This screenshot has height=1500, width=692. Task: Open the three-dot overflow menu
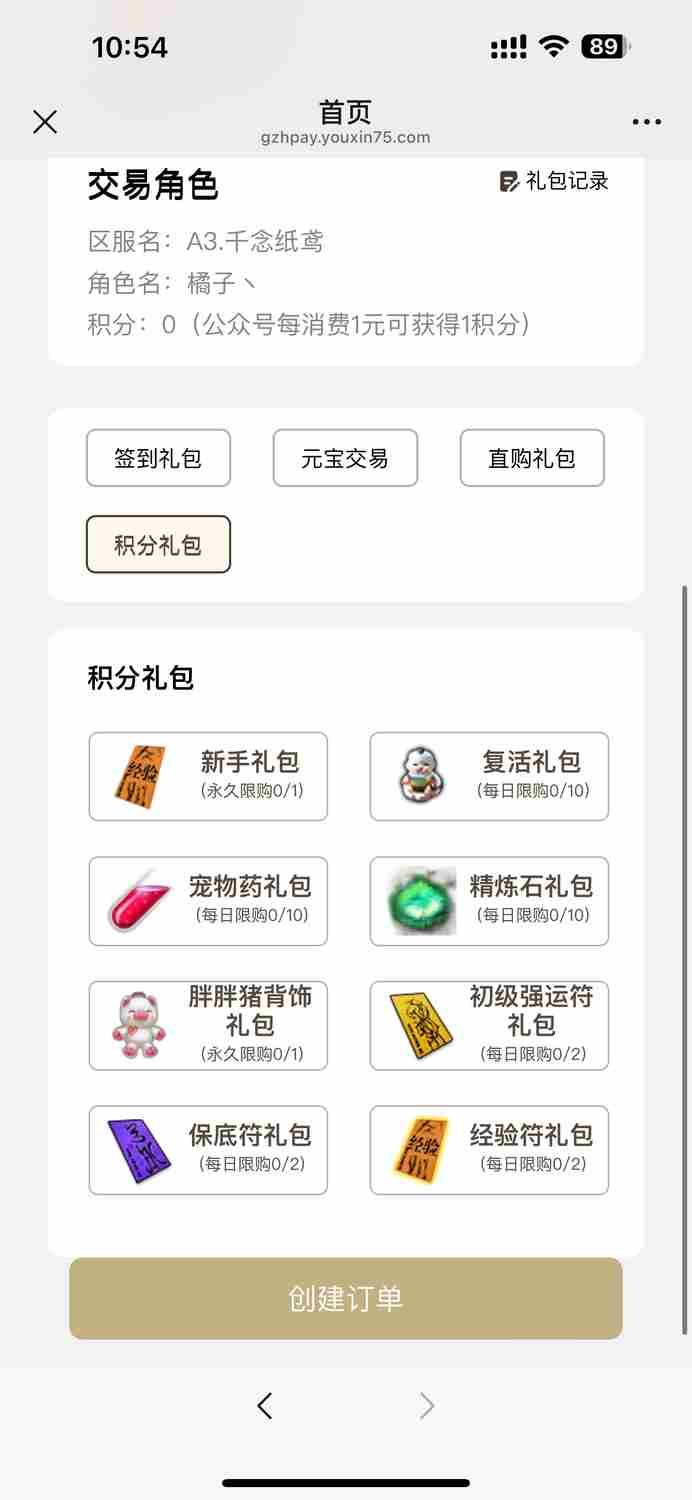tap(646, 122)
